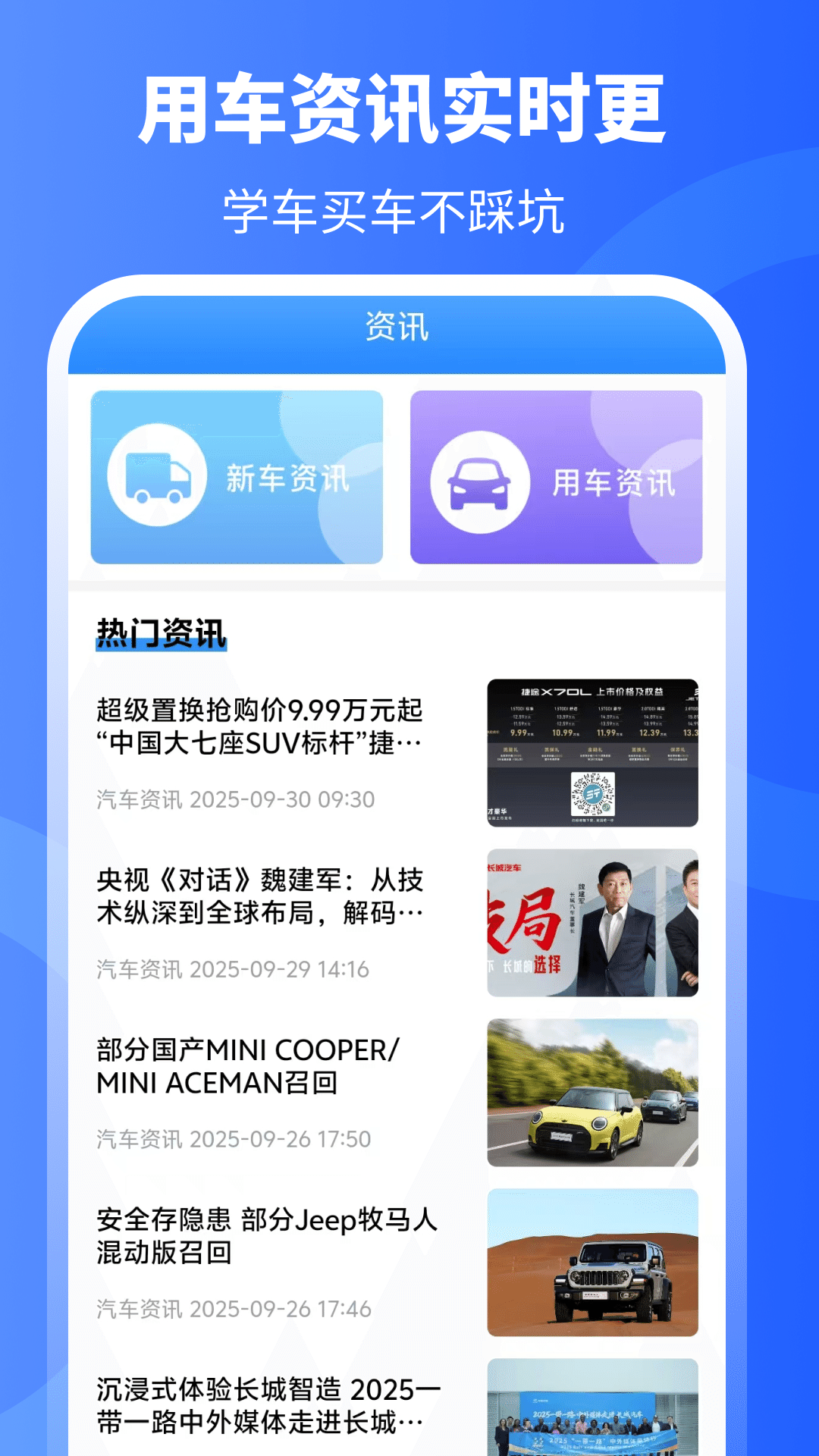Open the 央视《对话》魏建军 article
Viewport: 819px width, 1456px height.
pos(262,897)
